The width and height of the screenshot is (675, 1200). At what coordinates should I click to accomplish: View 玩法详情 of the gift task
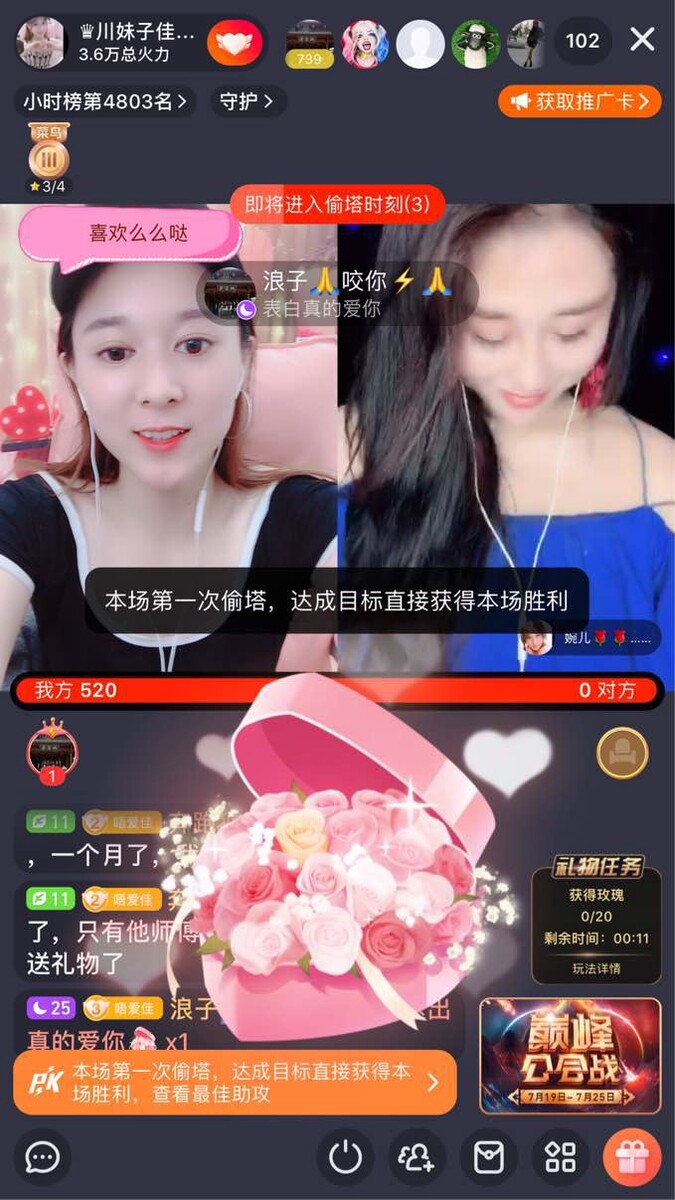point(596,968)
